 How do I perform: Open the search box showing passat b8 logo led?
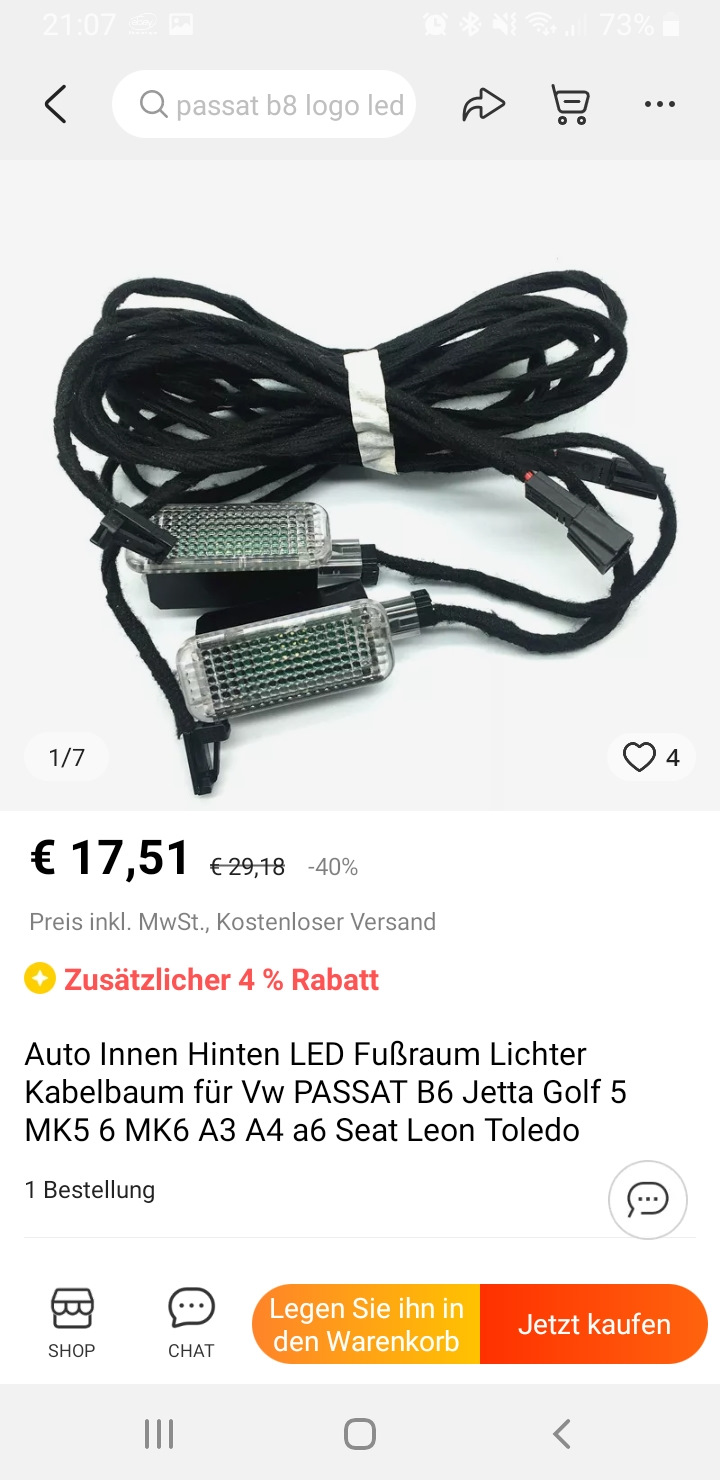(x=264, y=104)
